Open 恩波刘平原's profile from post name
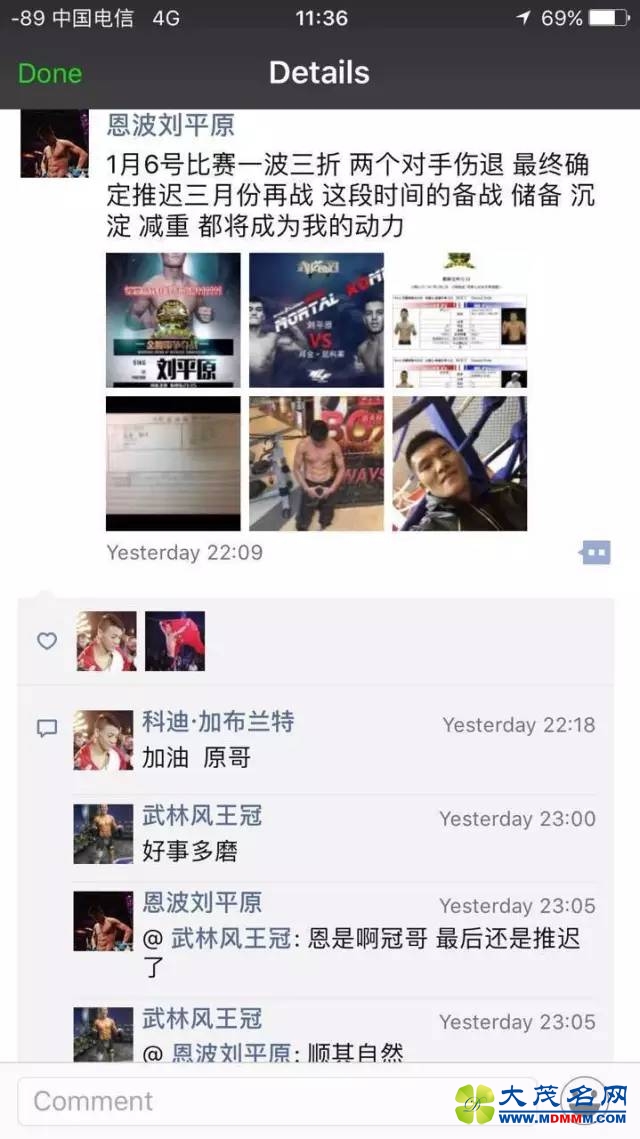Screen dimensions: 640x1139 [171, 126]
